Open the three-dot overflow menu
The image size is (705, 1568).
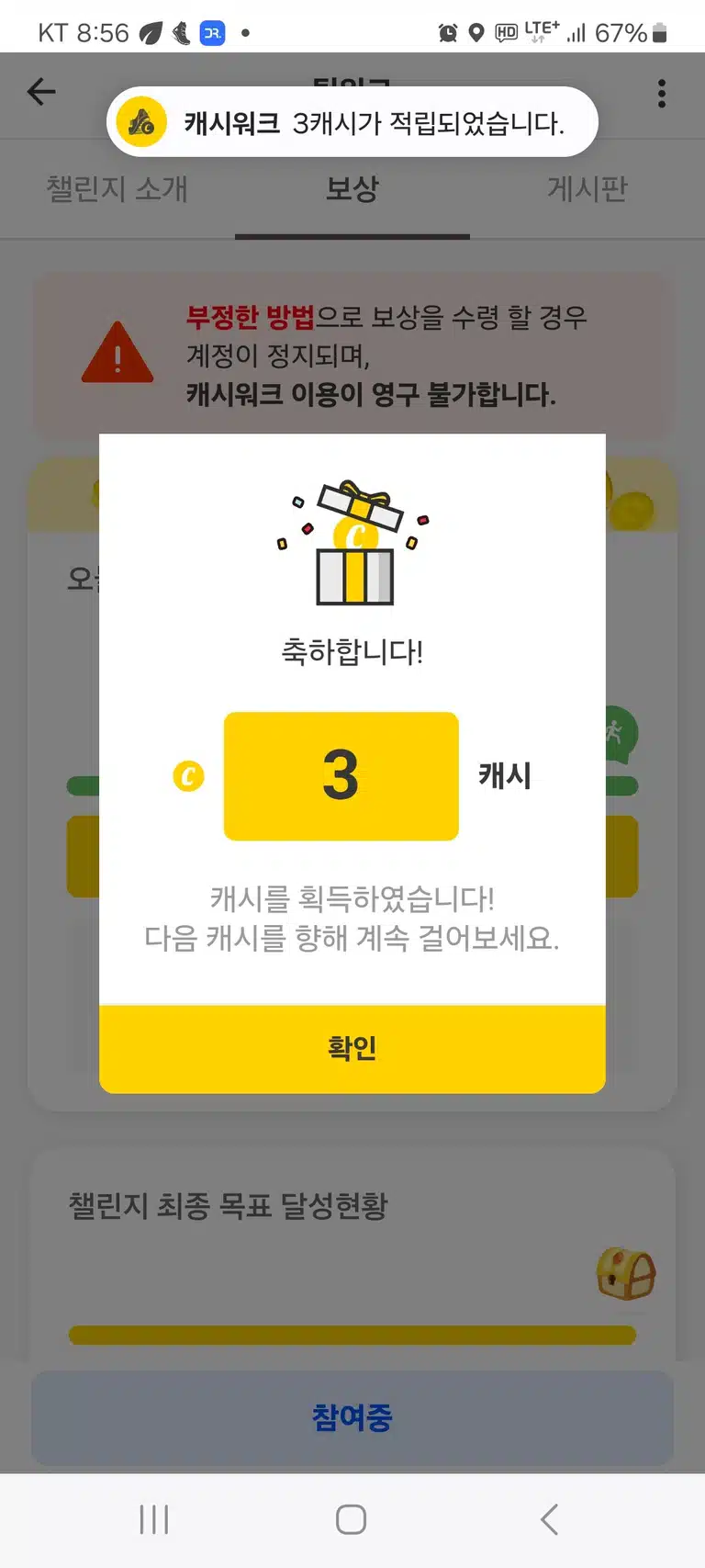coord(662,93)
